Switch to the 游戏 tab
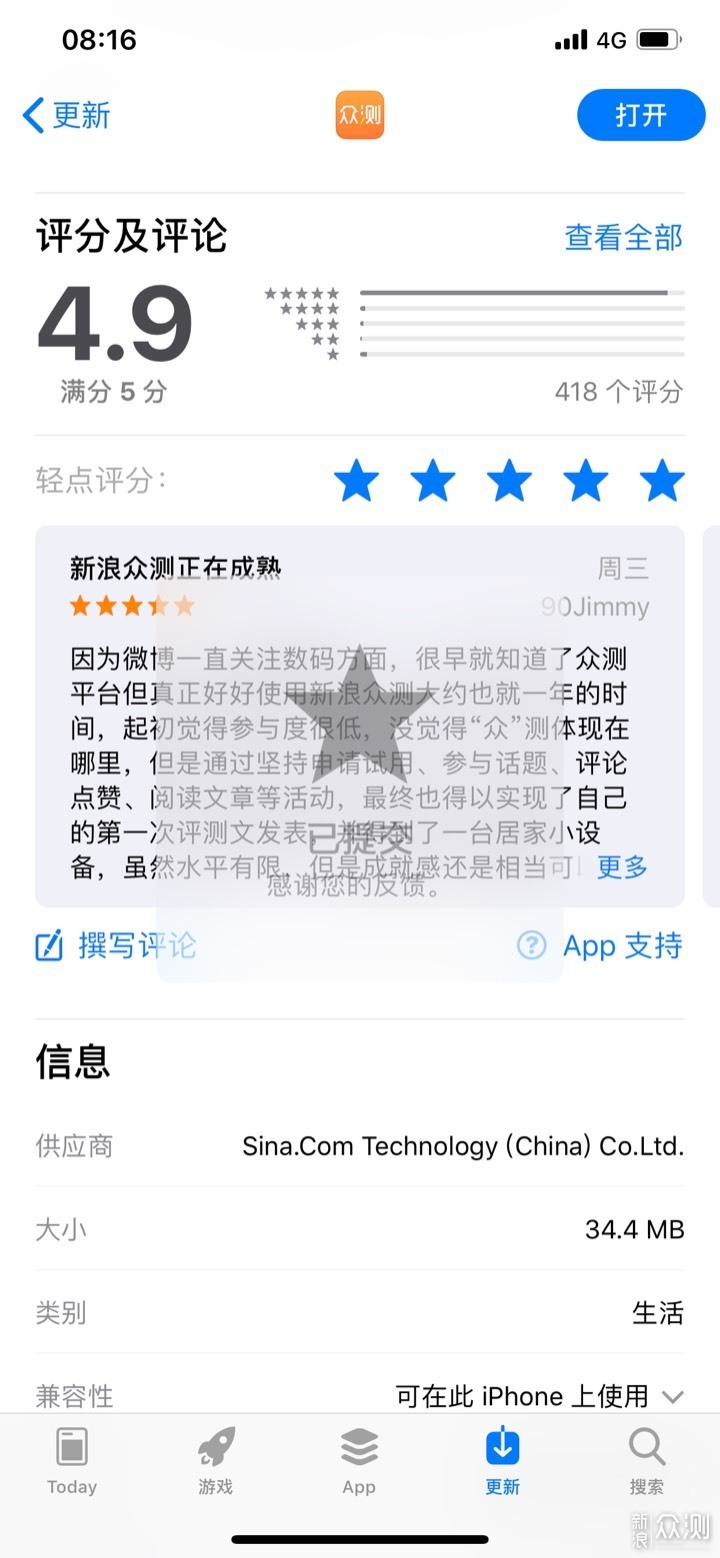 215,1462
